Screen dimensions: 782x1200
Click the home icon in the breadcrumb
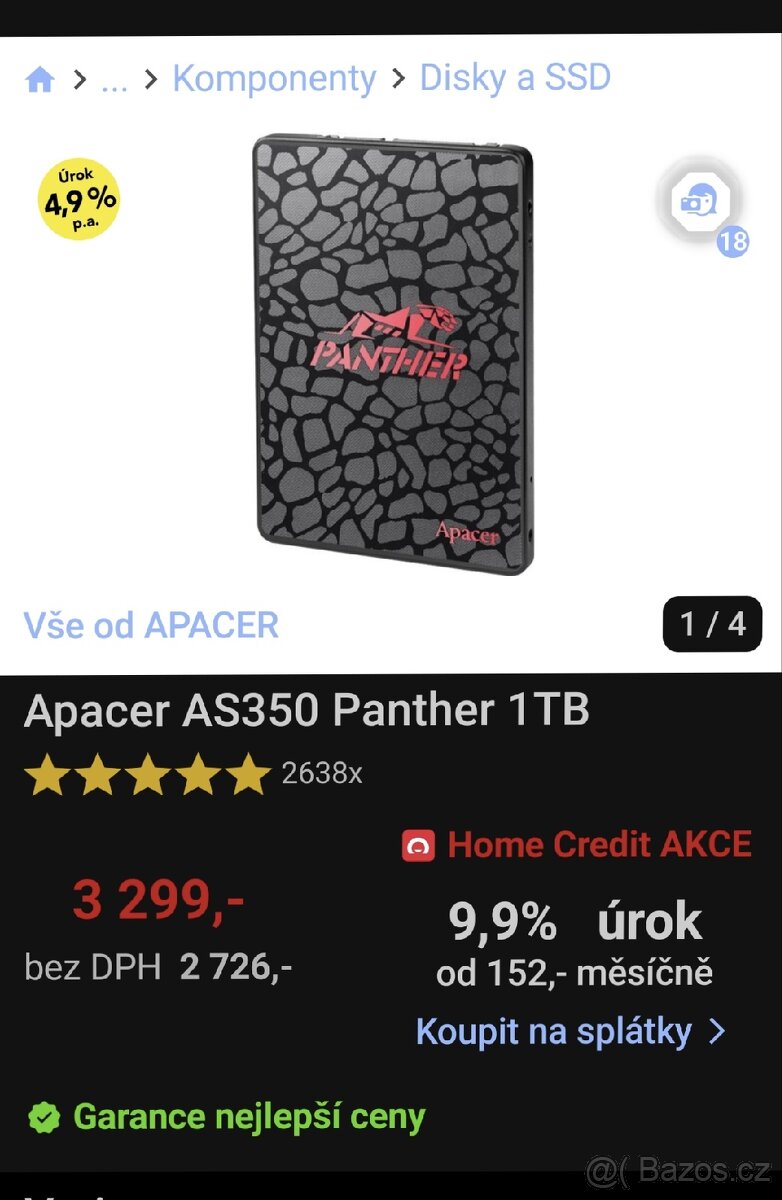[39, 77]
